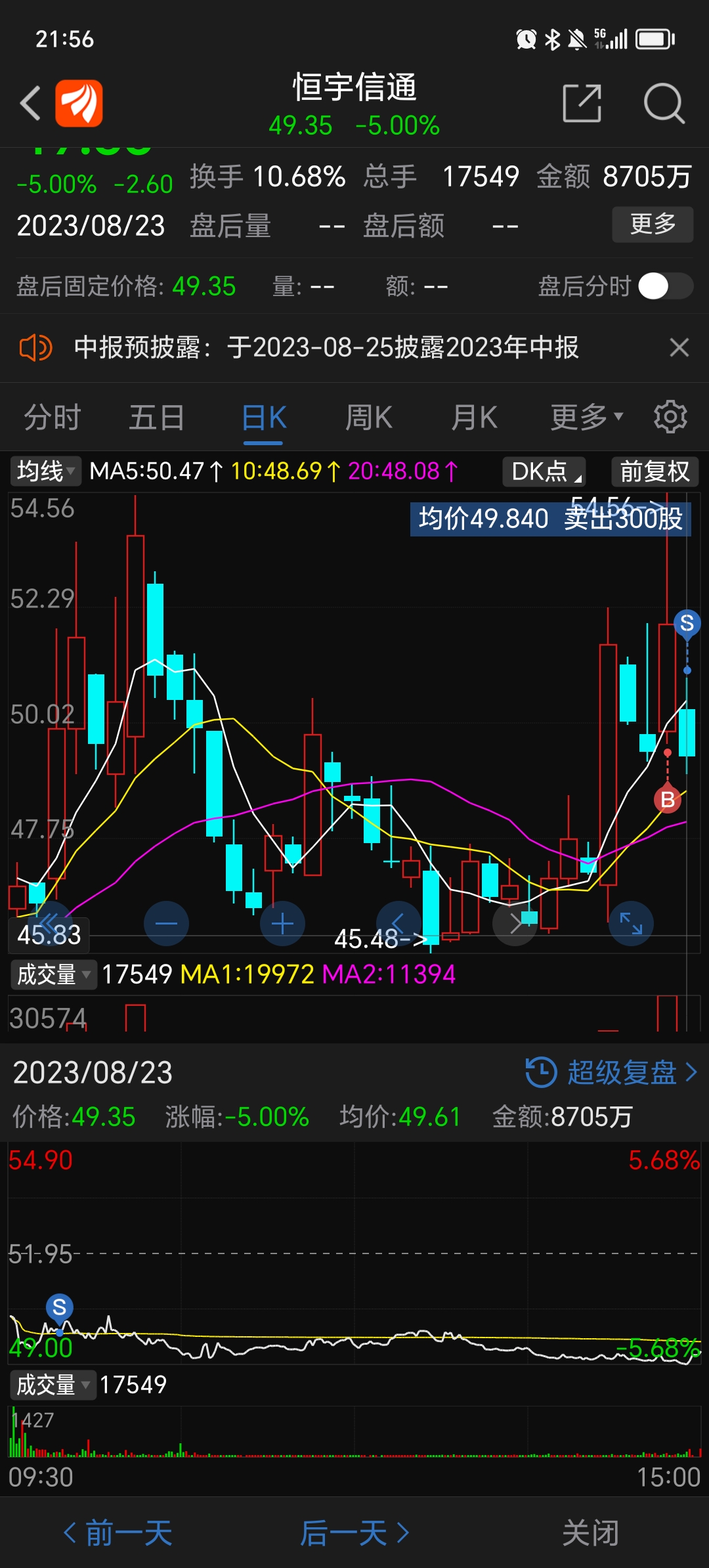Zoom out the K-line chart with minus
Viewport: 709px width, 1568px height.
click(166, 923)
